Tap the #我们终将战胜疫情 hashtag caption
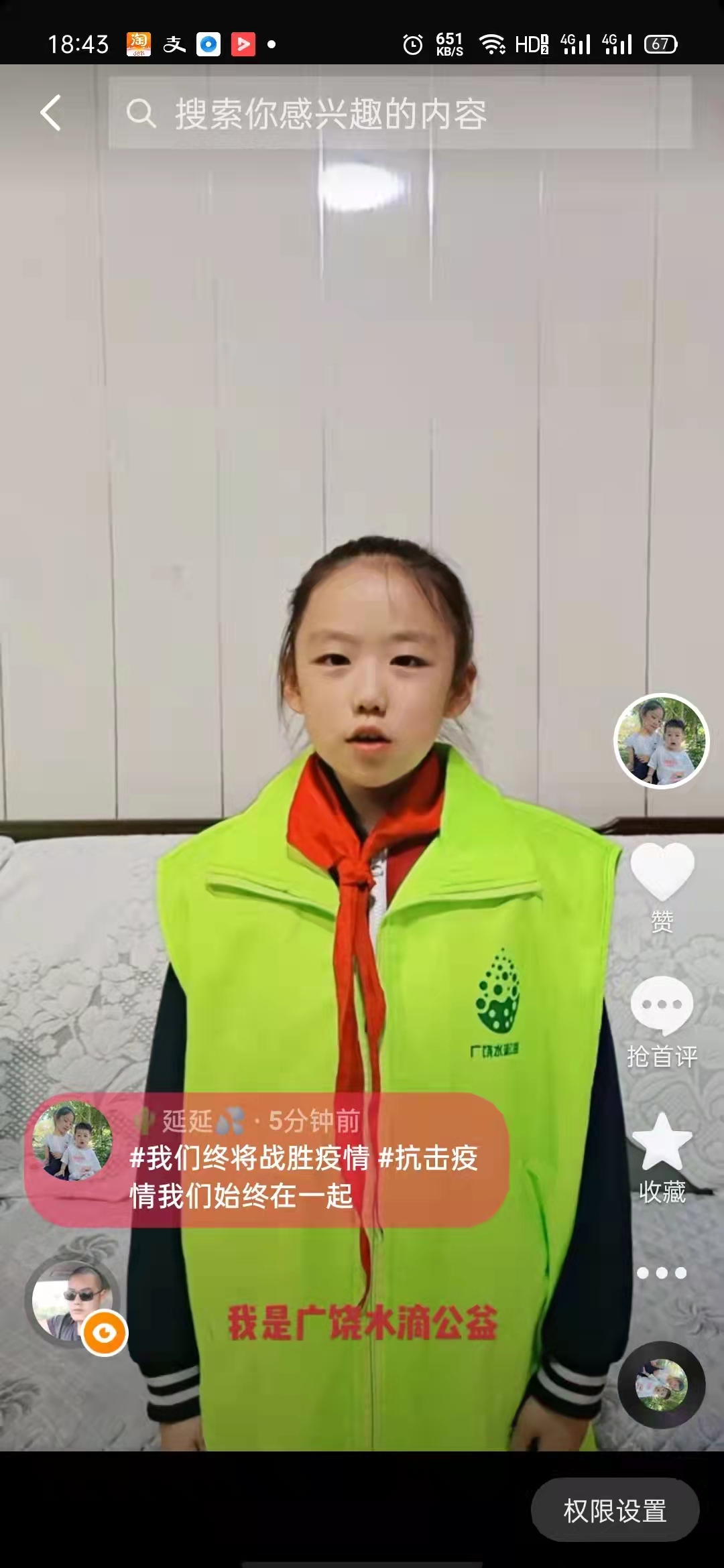The width and height of the screenshot is (724, 1568). click(x=249, y=1157)
